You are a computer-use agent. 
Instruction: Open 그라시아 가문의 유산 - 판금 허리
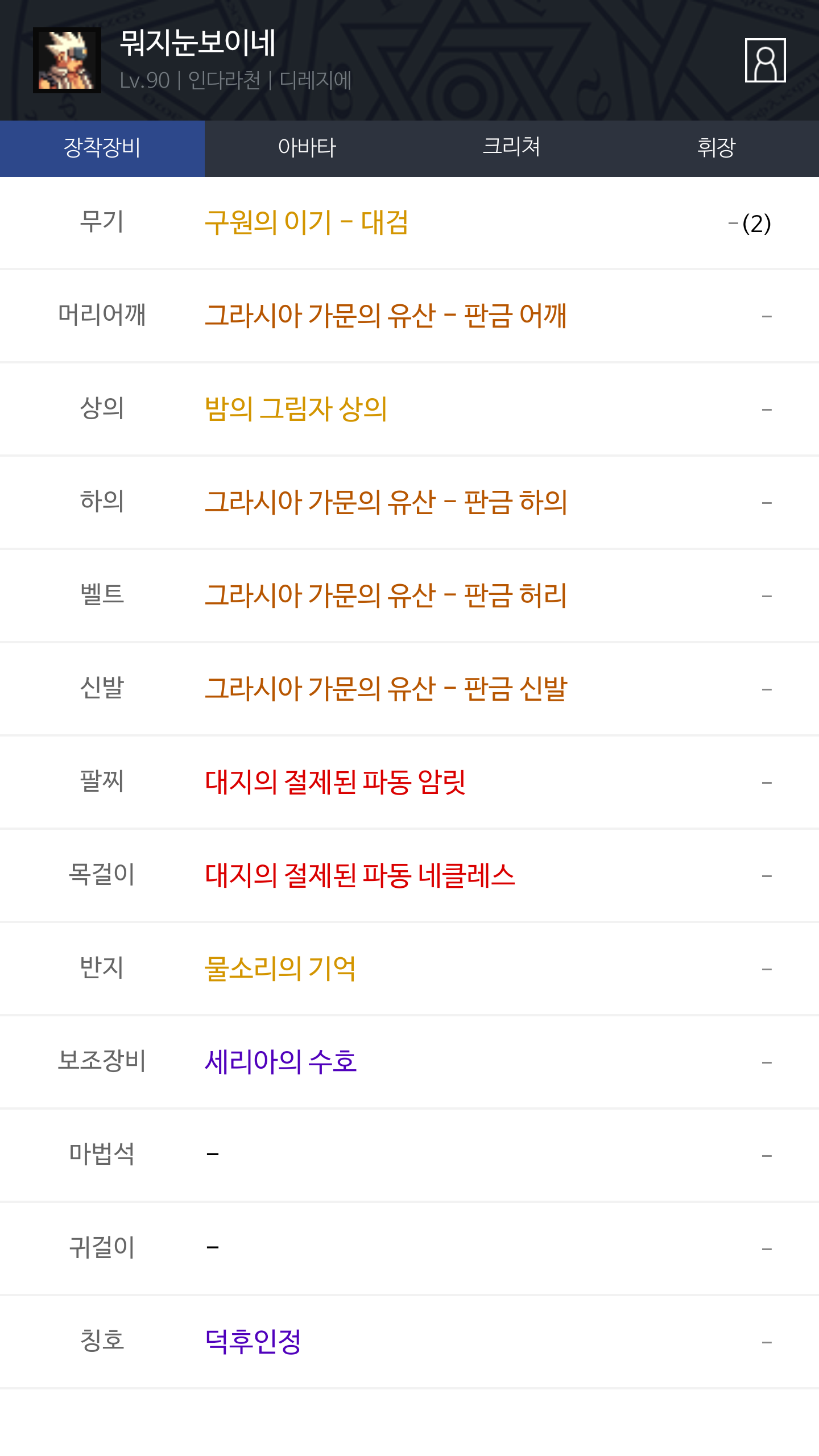pos(386,595)
